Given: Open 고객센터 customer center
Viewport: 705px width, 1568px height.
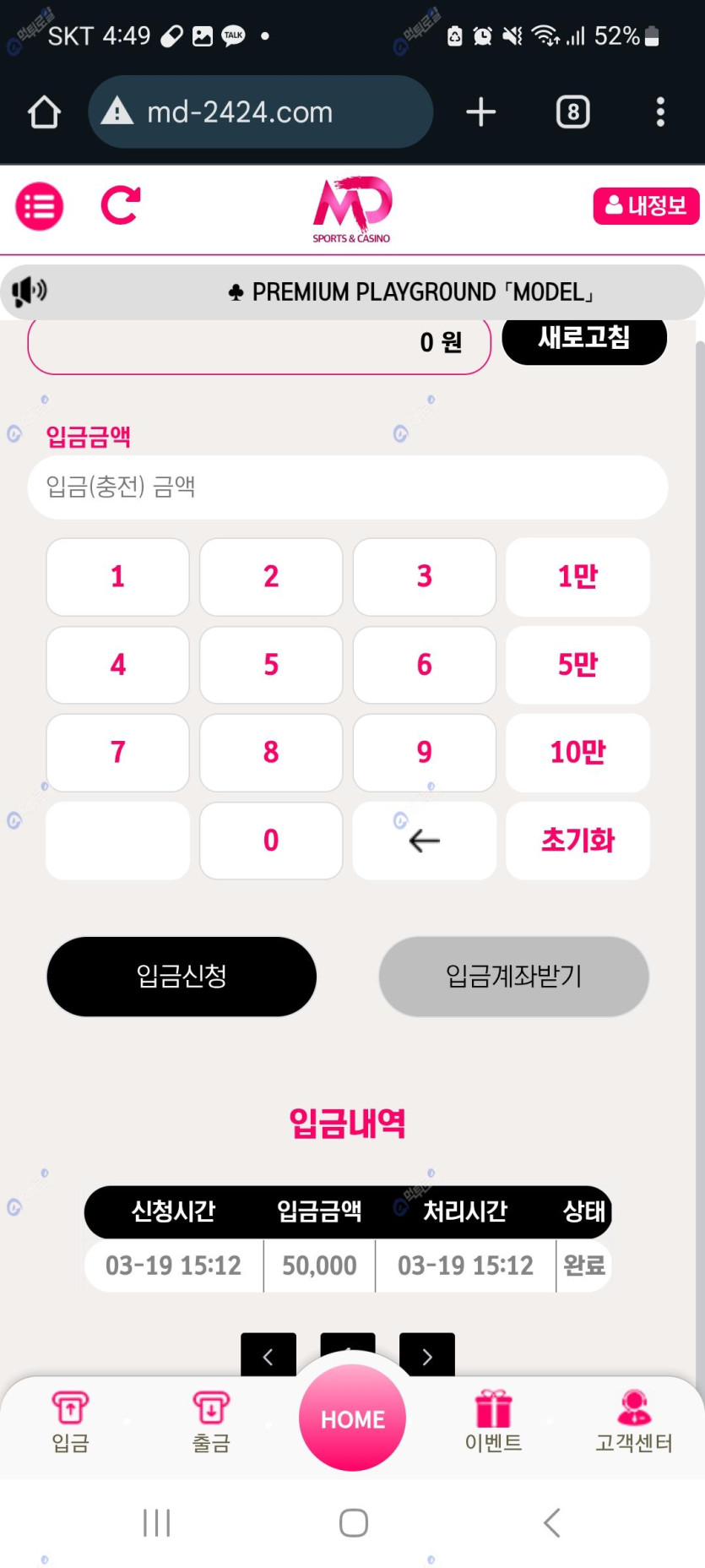Looking at the screenshot, I should click(x=633, y=1422).
